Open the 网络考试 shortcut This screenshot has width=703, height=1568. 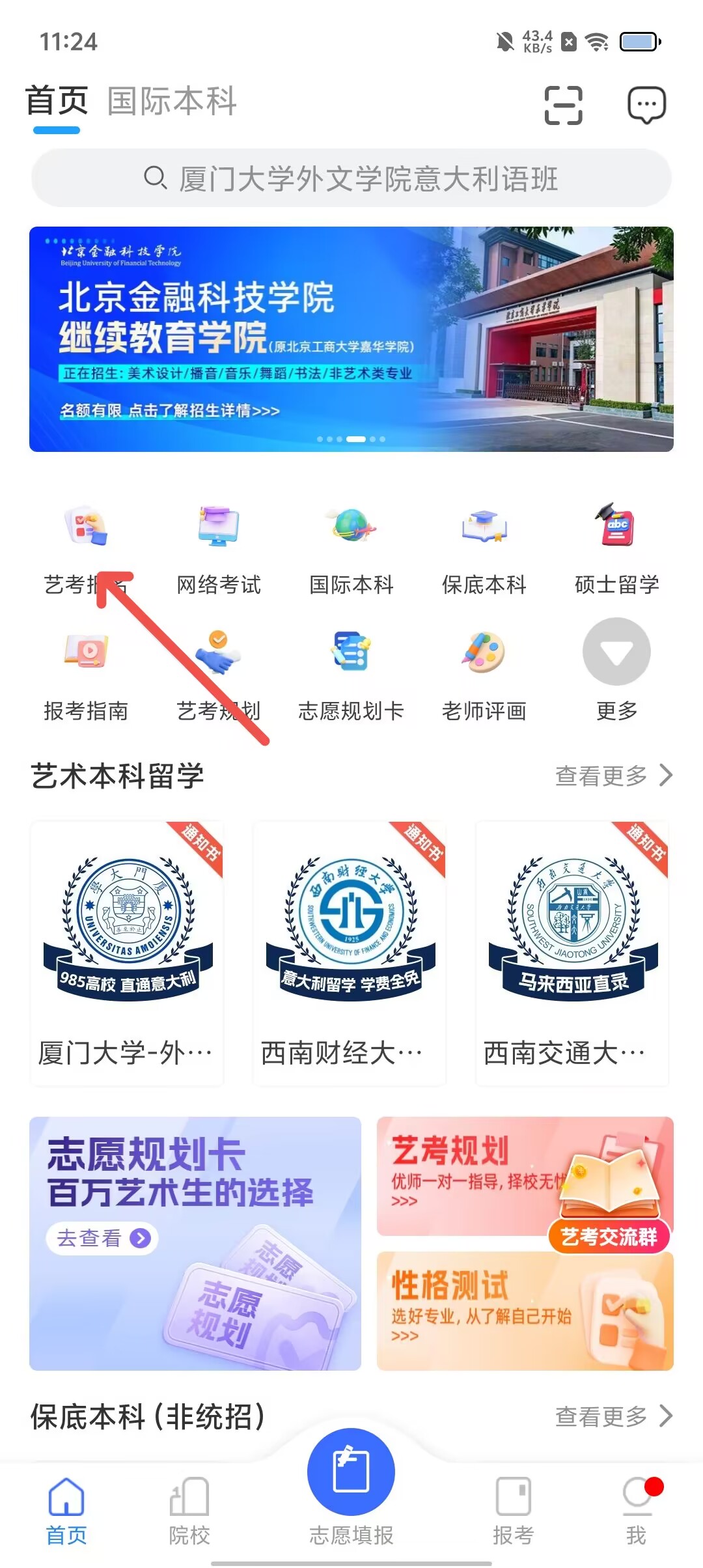click(x=219, y=547)
